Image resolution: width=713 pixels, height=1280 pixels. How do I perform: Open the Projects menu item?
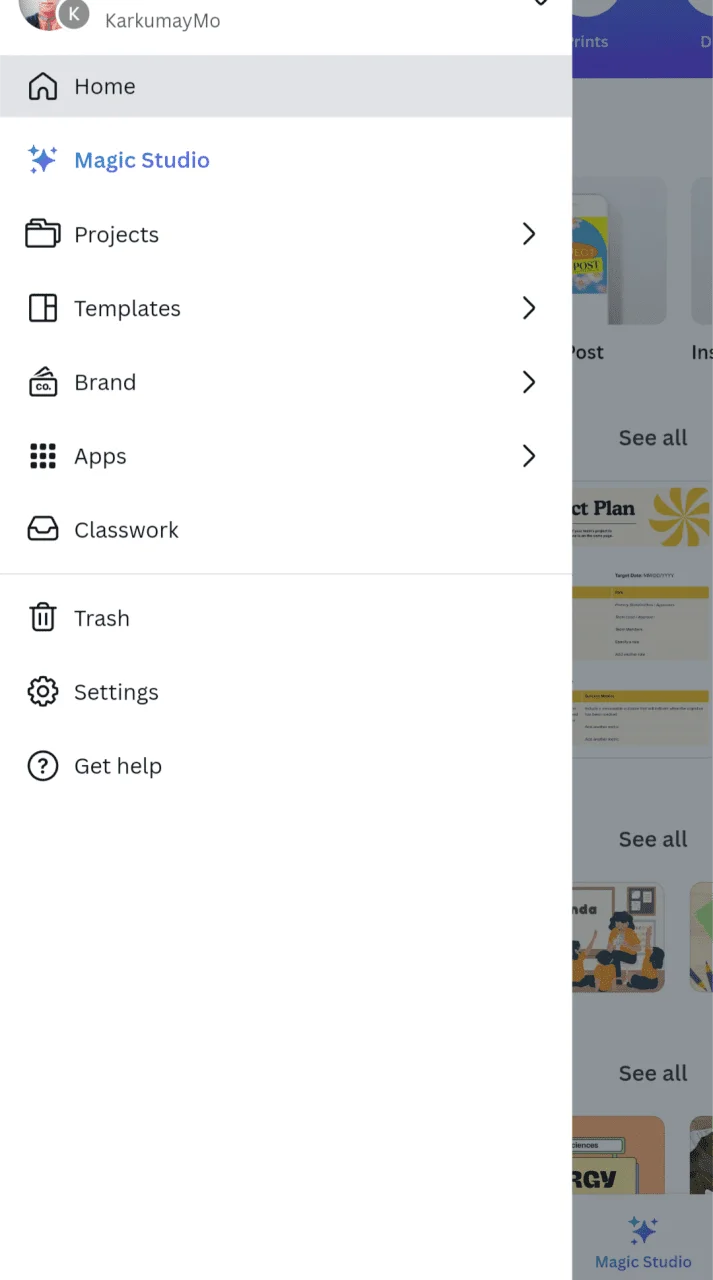[x=286, y=234]
